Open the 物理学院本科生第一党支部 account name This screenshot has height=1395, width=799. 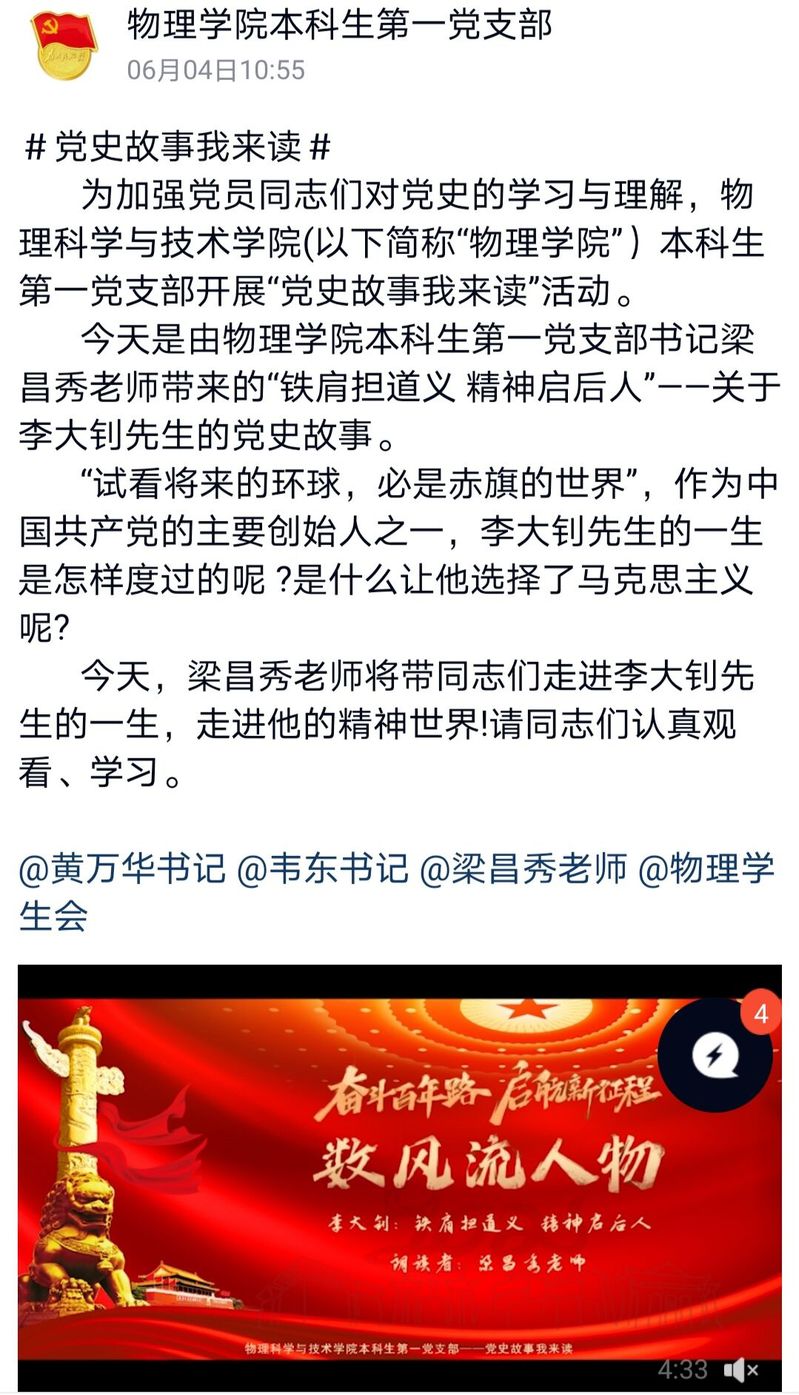340,27
